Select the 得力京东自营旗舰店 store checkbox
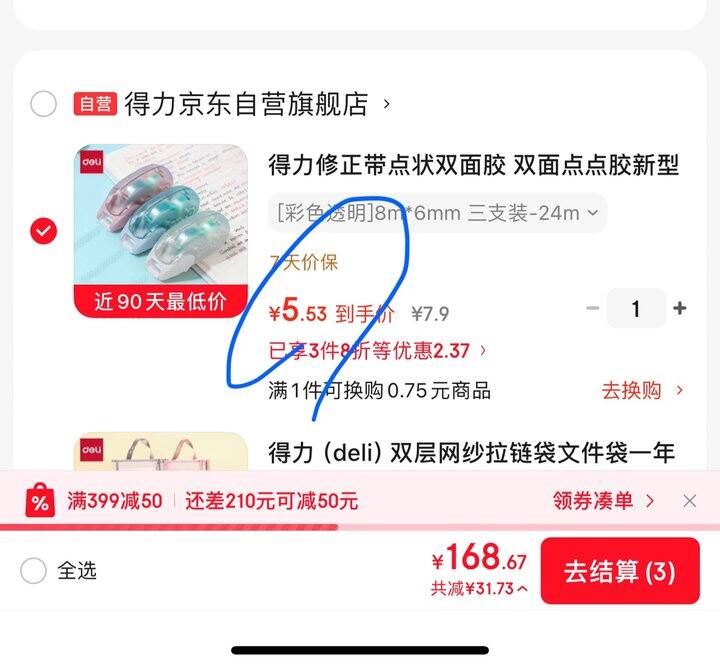The image size is (720, 668). [x=43, y=103]
